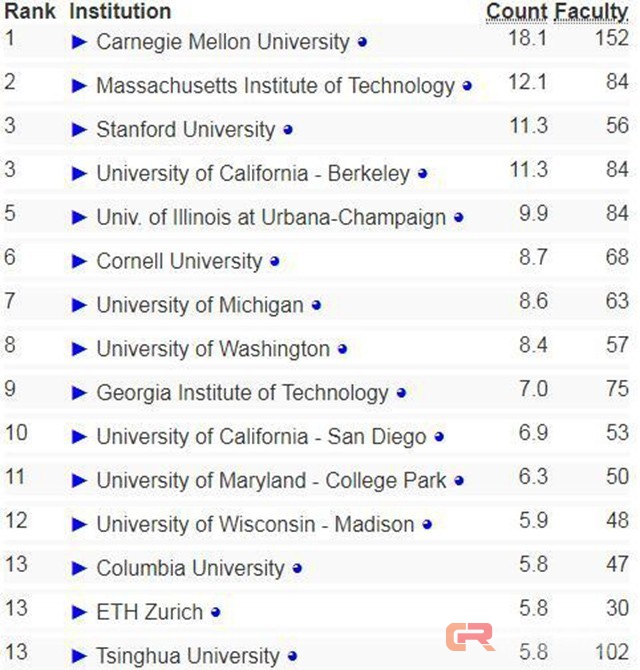Expand the Massachusetts Institute of Technology row
The width and height of the screenshot is (640, 670).
pos(80,86)
